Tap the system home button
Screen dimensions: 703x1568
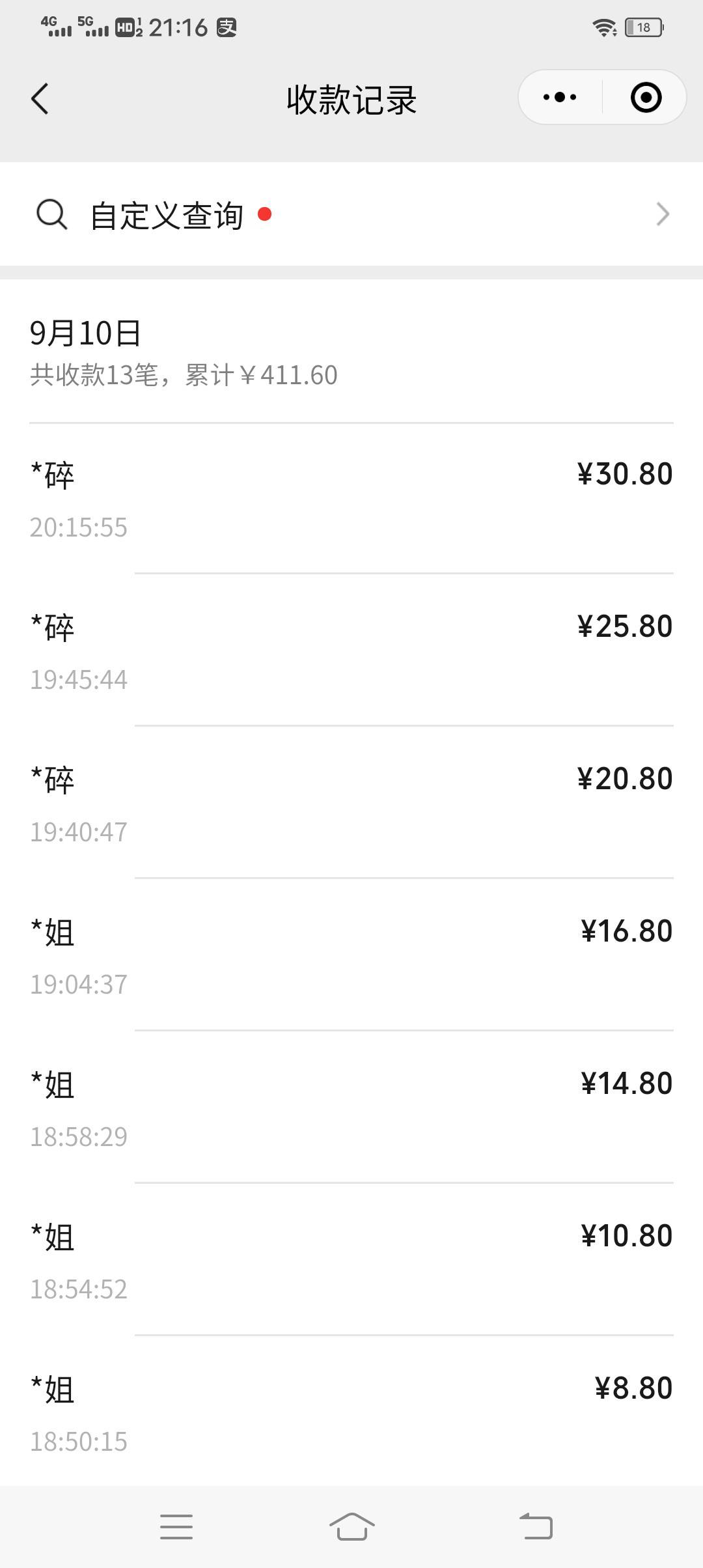pos(351,1526)
